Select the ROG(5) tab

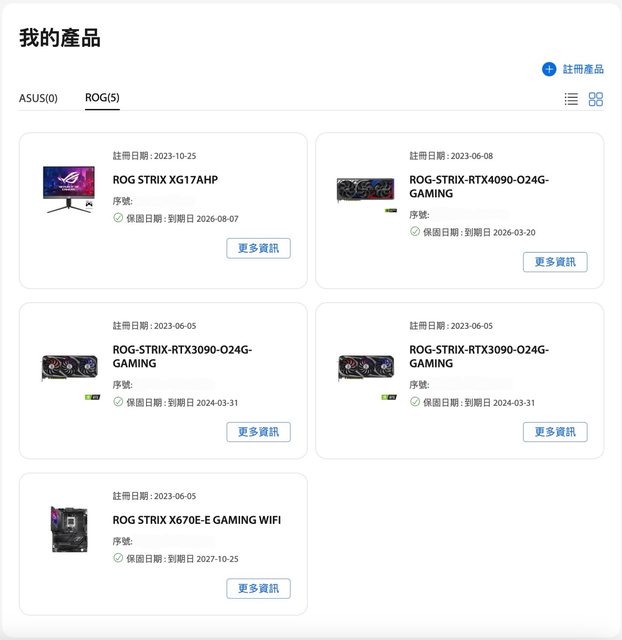102,98
